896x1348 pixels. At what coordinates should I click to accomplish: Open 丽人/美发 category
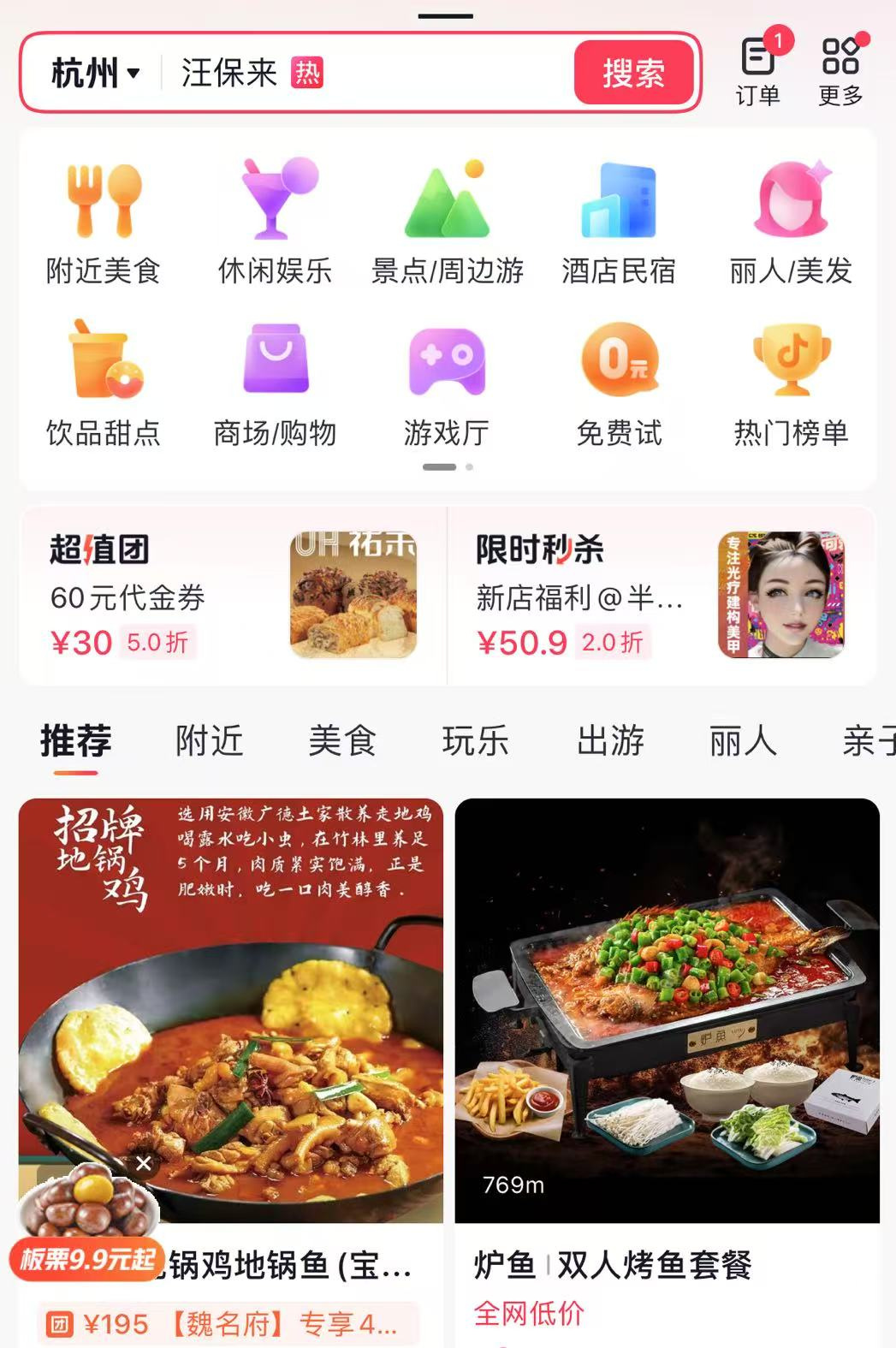[x=791, y=221]
